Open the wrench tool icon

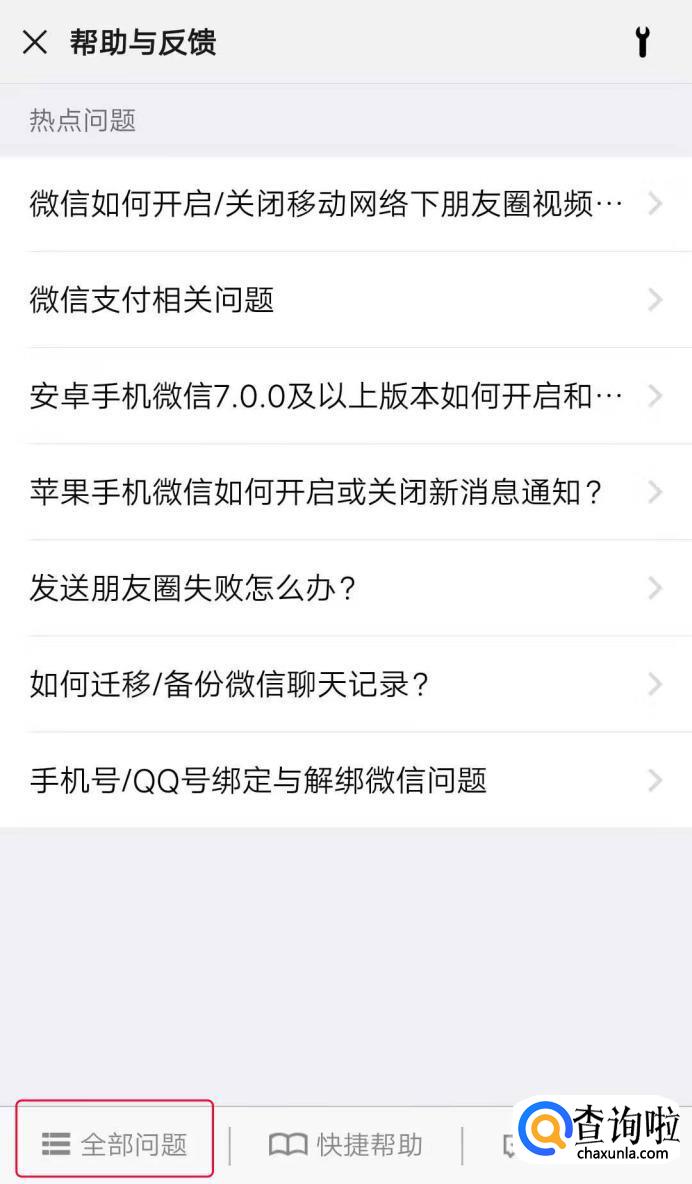(x=643, y=42)
